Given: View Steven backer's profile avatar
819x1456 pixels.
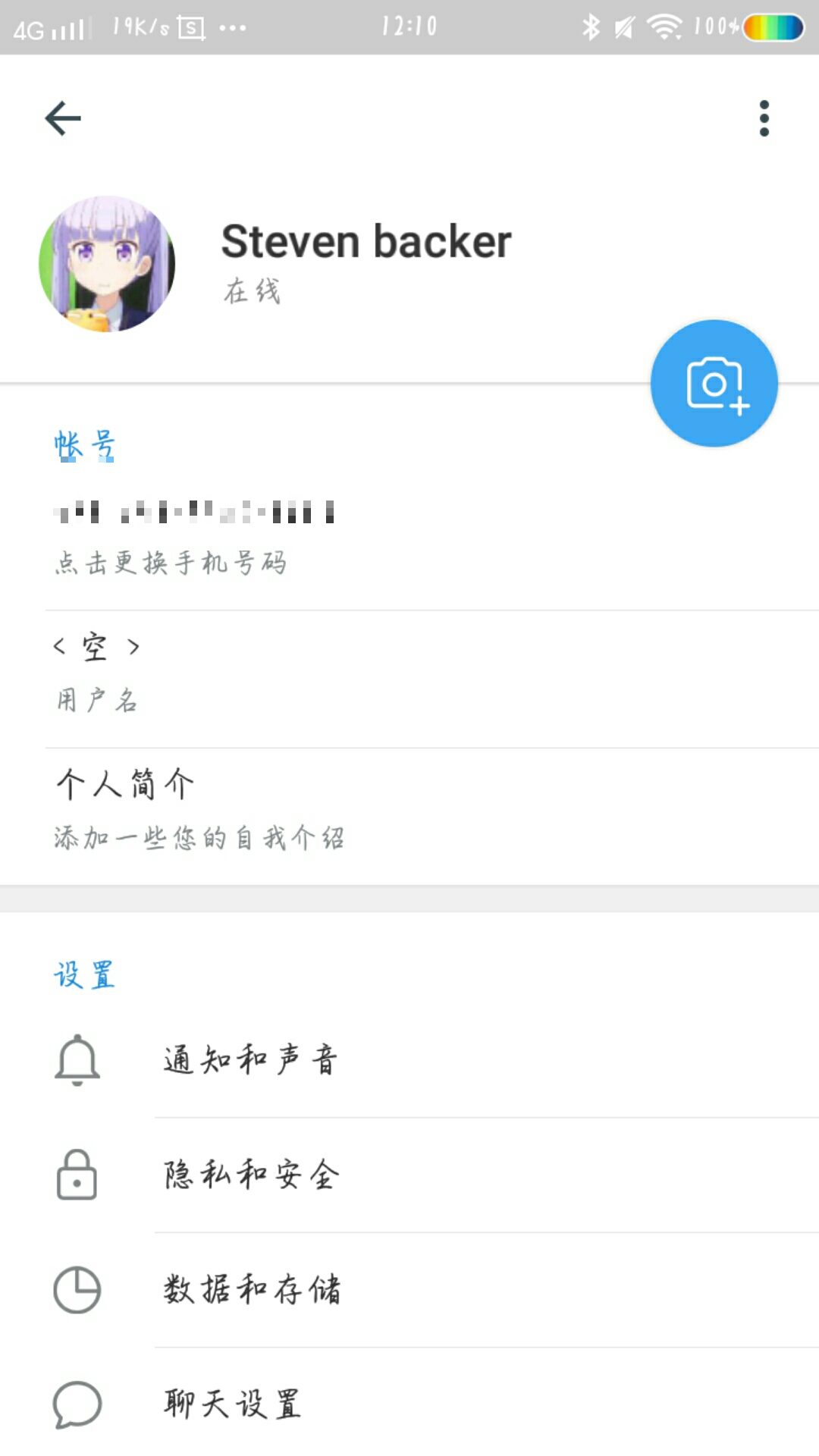Looking at the screenshot, I should (107, 264).
